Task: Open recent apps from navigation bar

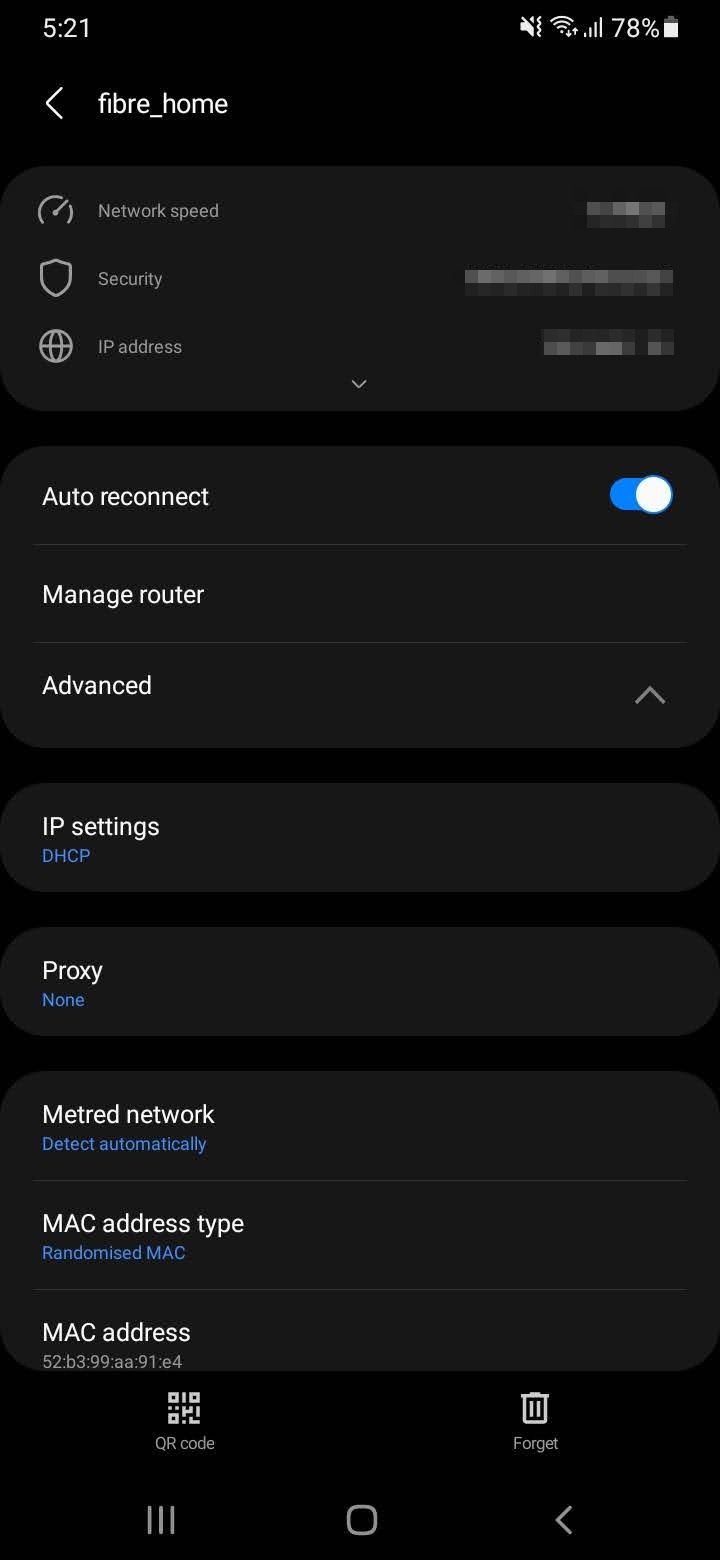Action: pos(161,1520)
